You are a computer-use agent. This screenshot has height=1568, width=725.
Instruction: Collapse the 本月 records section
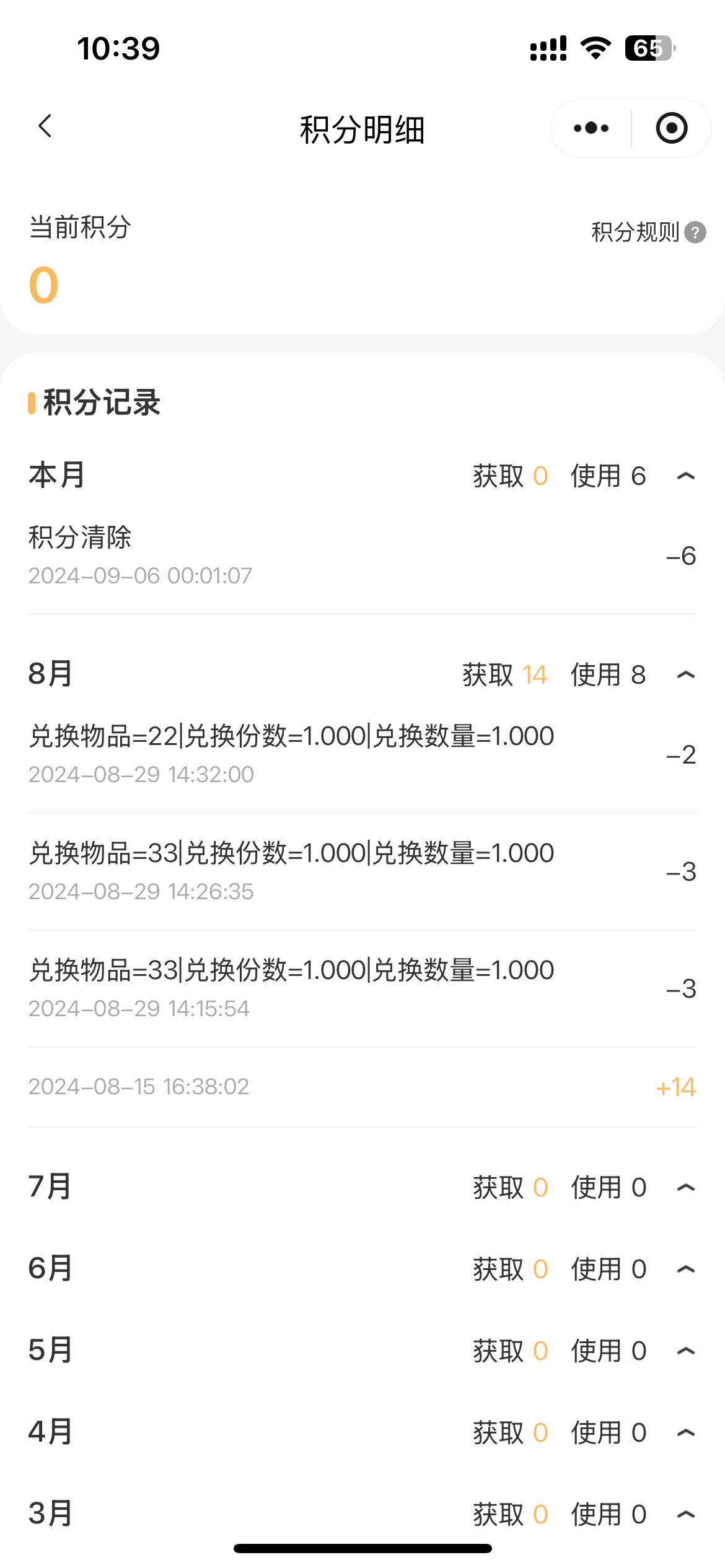click(x=686, y=476)
